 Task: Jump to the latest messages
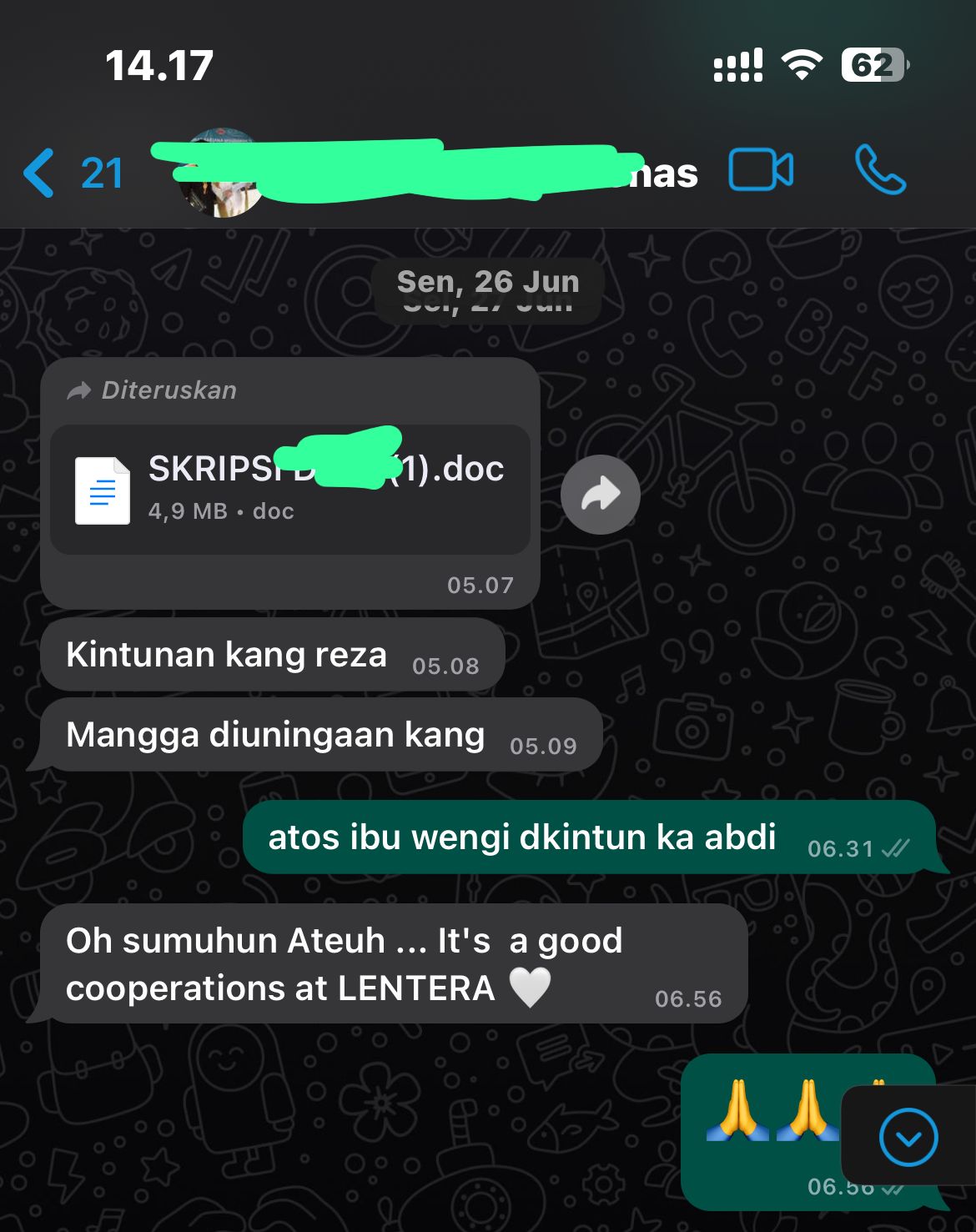click(x=908, y=1137)
